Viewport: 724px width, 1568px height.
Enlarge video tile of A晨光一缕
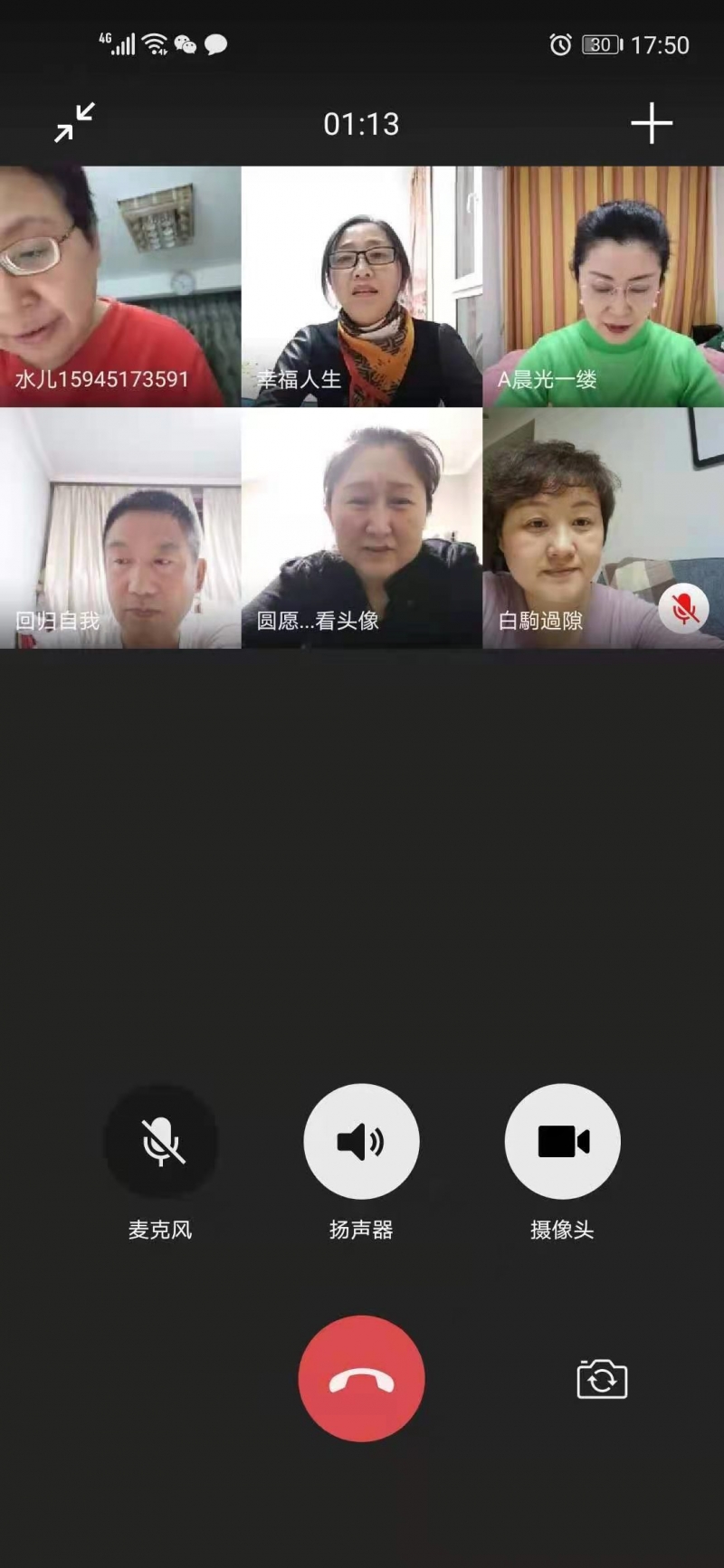coord(603,286)
